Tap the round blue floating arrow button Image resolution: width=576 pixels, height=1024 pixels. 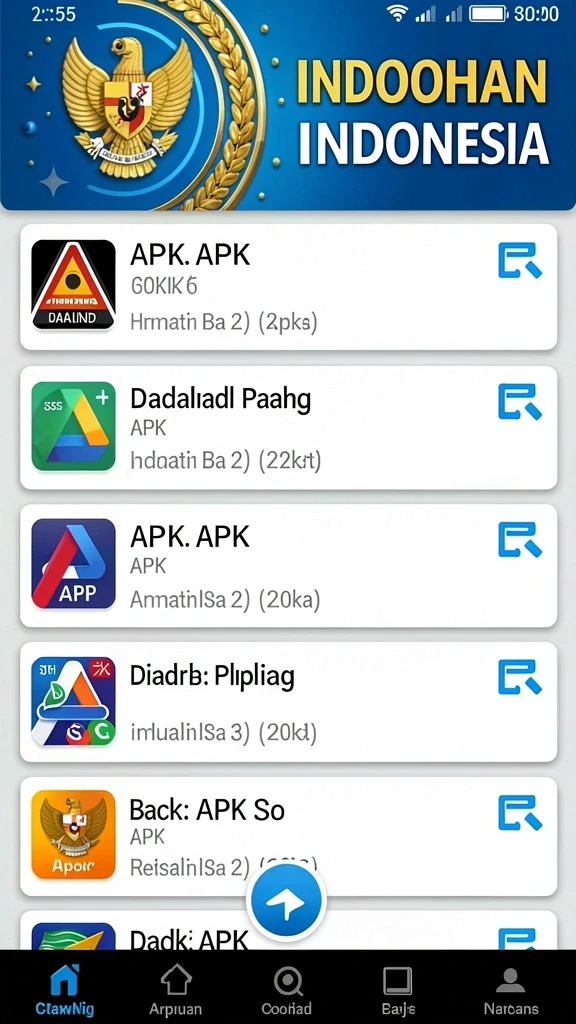coord(286,901)
